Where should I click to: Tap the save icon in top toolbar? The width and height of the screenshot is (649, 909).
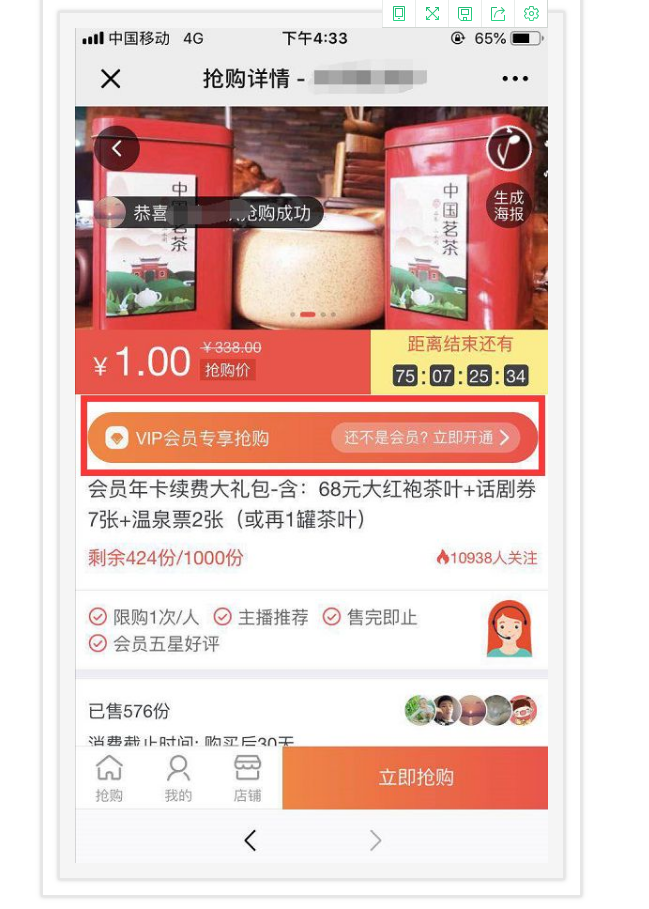(465, 13)
